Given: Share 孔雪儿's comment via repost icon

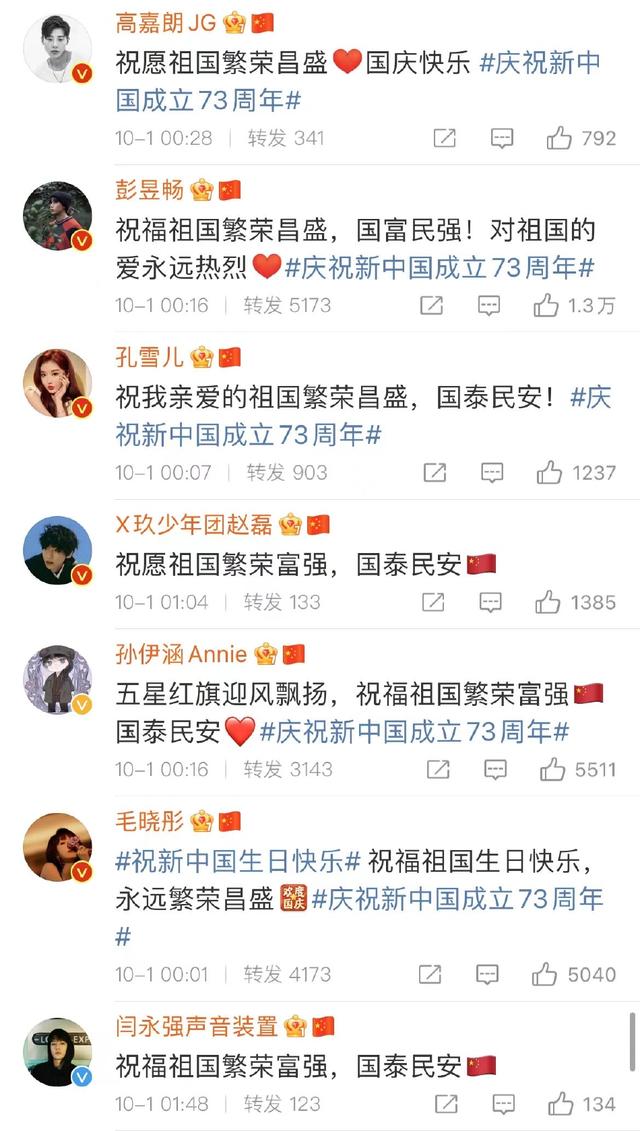Looking at the screenshot, I should (435, 472).
